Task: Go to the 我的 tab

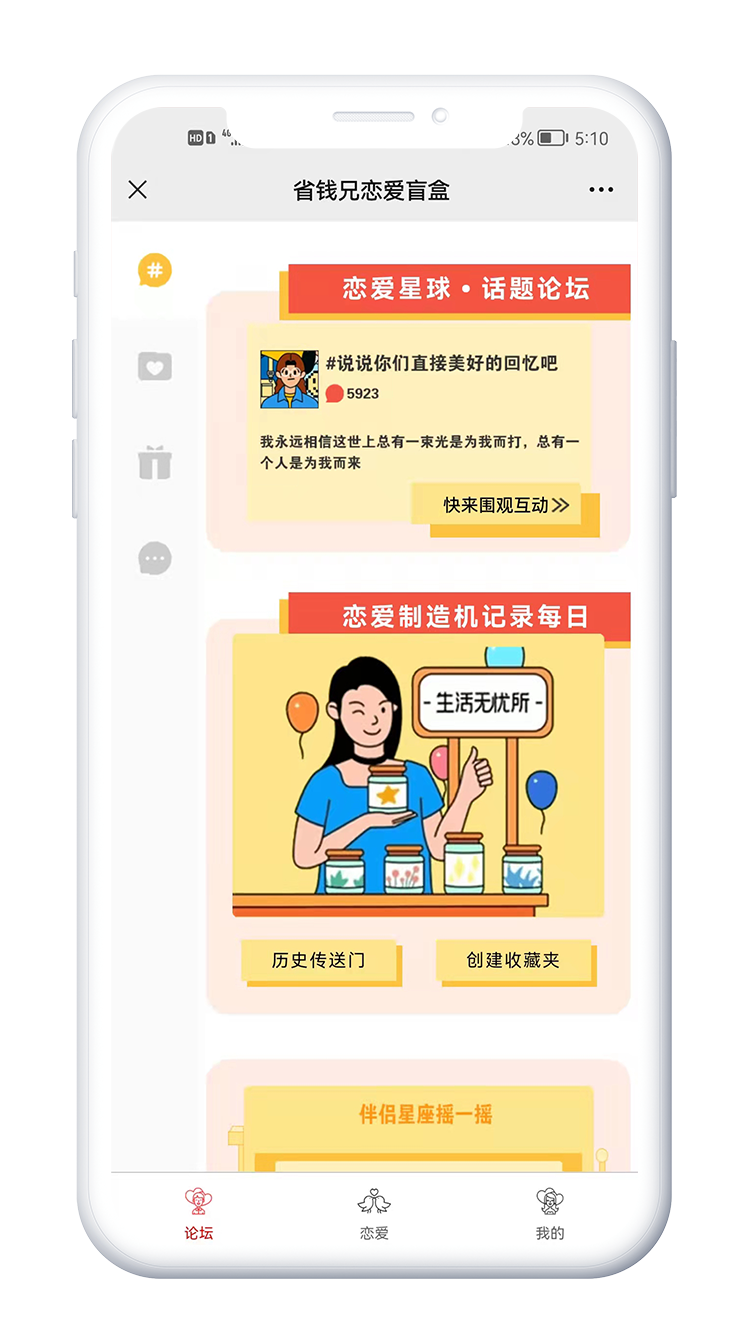Action: [549, 1213]
